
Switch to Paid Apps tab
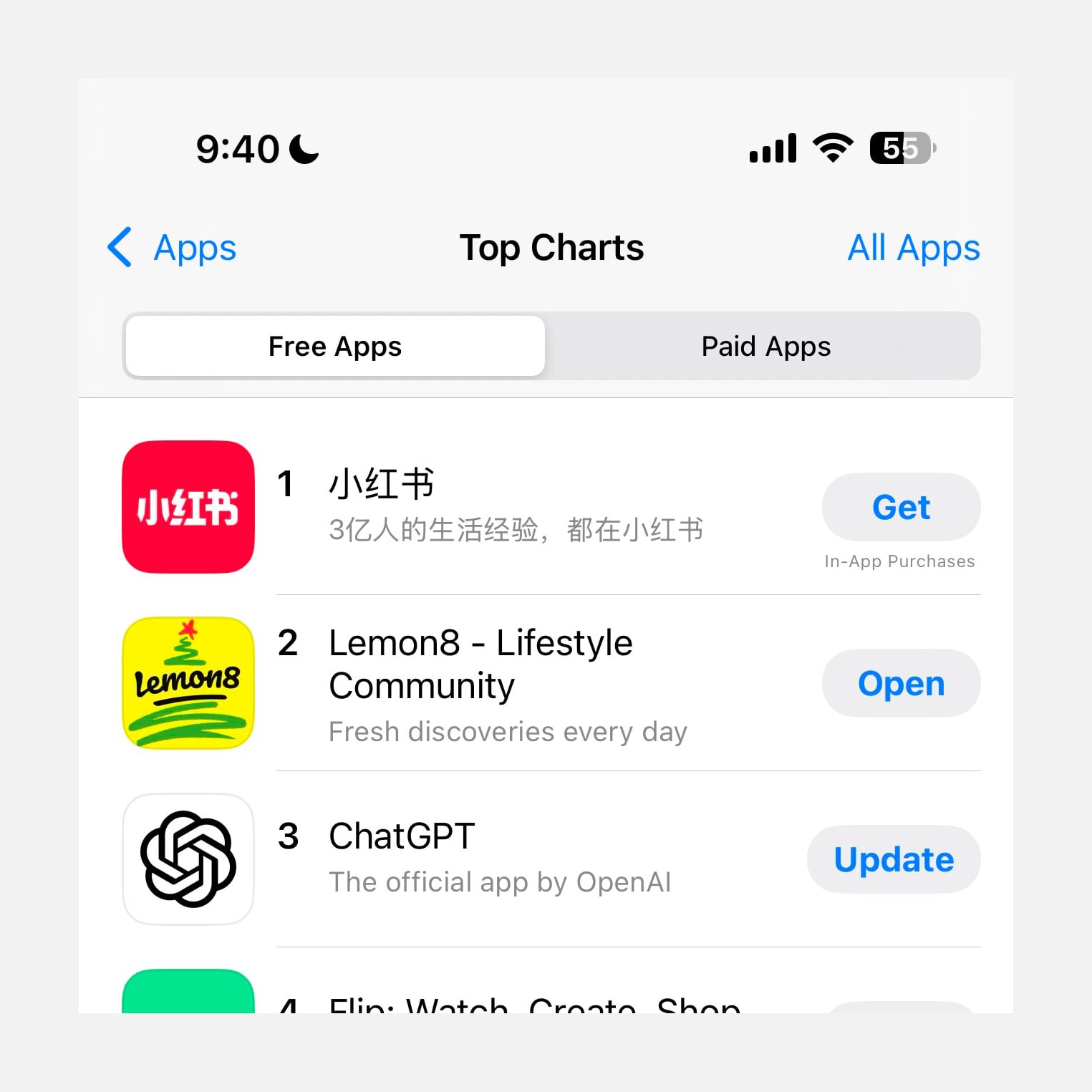click(765, 347)
